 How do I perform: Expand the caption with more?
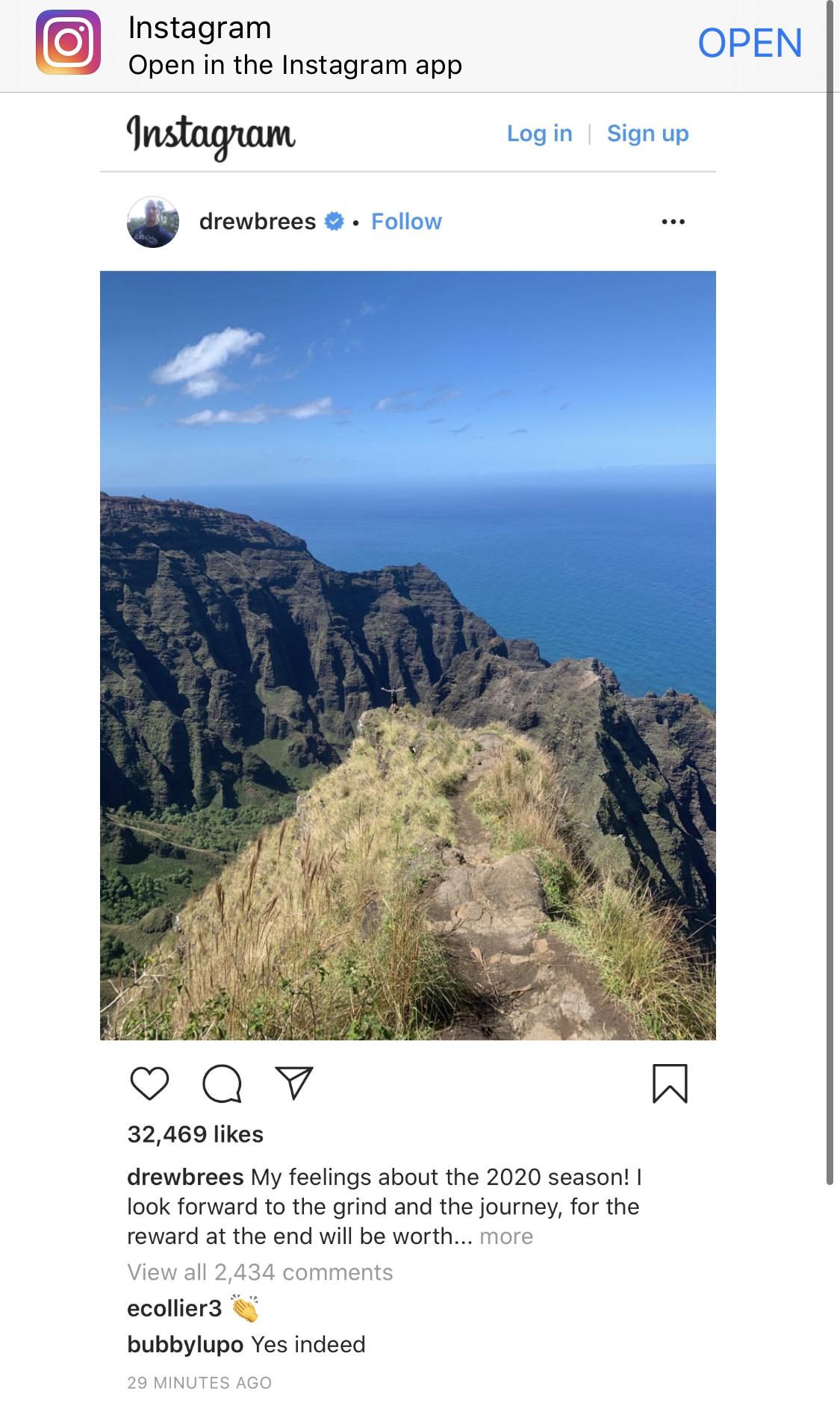pyautogui.click(x=506, y=1237)
